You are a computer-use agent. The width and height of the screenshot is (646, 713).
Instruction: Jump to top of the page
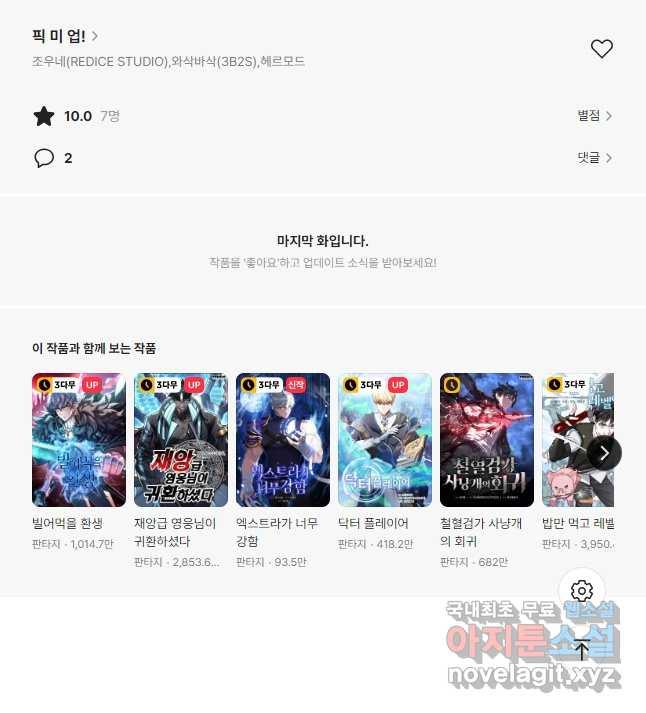tap(582, 650)
